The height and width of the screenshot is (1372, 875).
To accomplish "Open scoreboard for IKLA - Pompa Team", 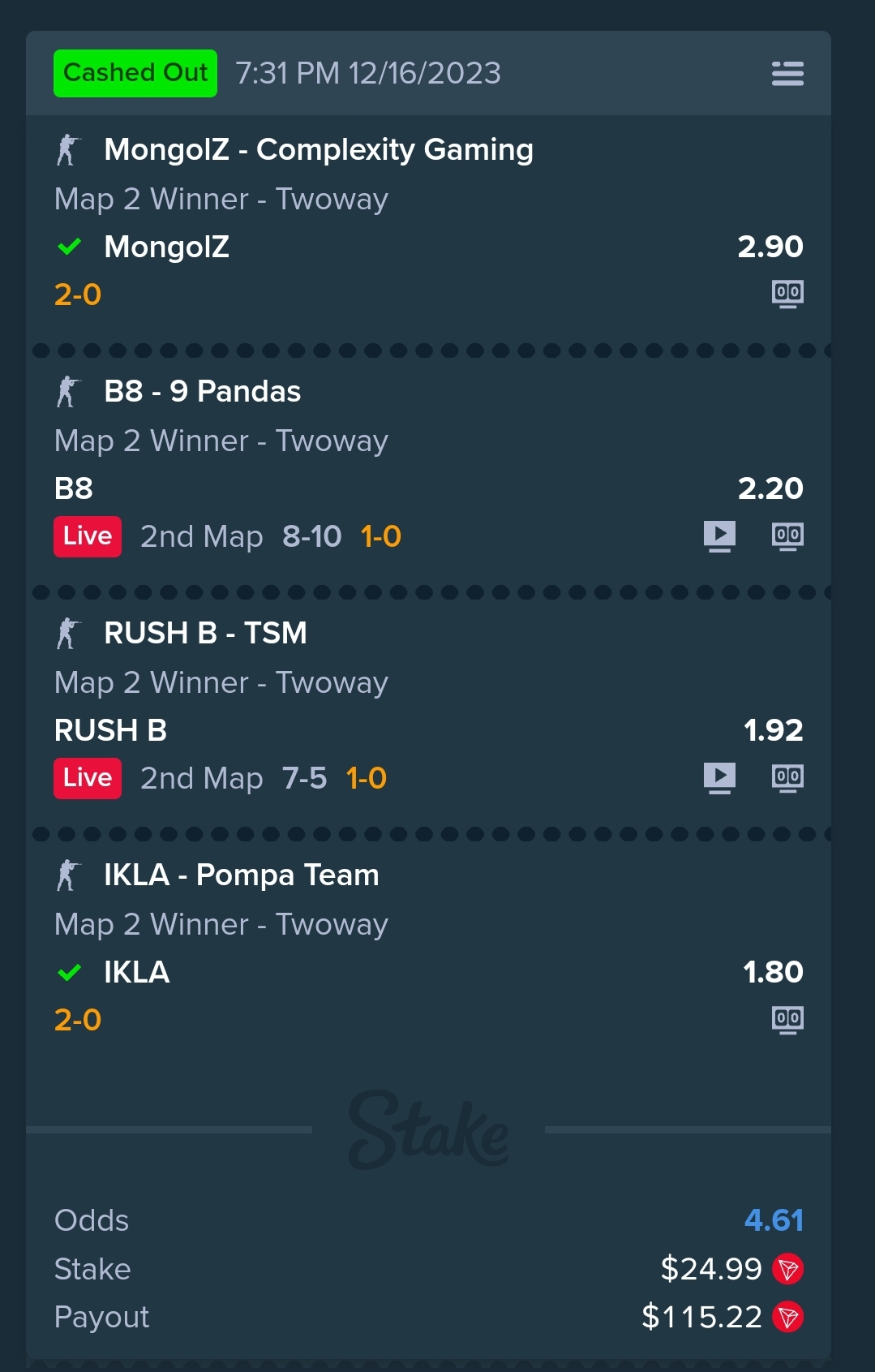I will point(787,1020).
